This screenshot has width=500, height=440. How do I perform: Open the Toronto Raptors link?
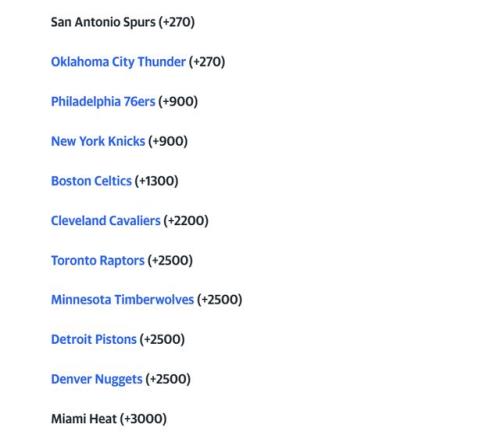(98, 261)
